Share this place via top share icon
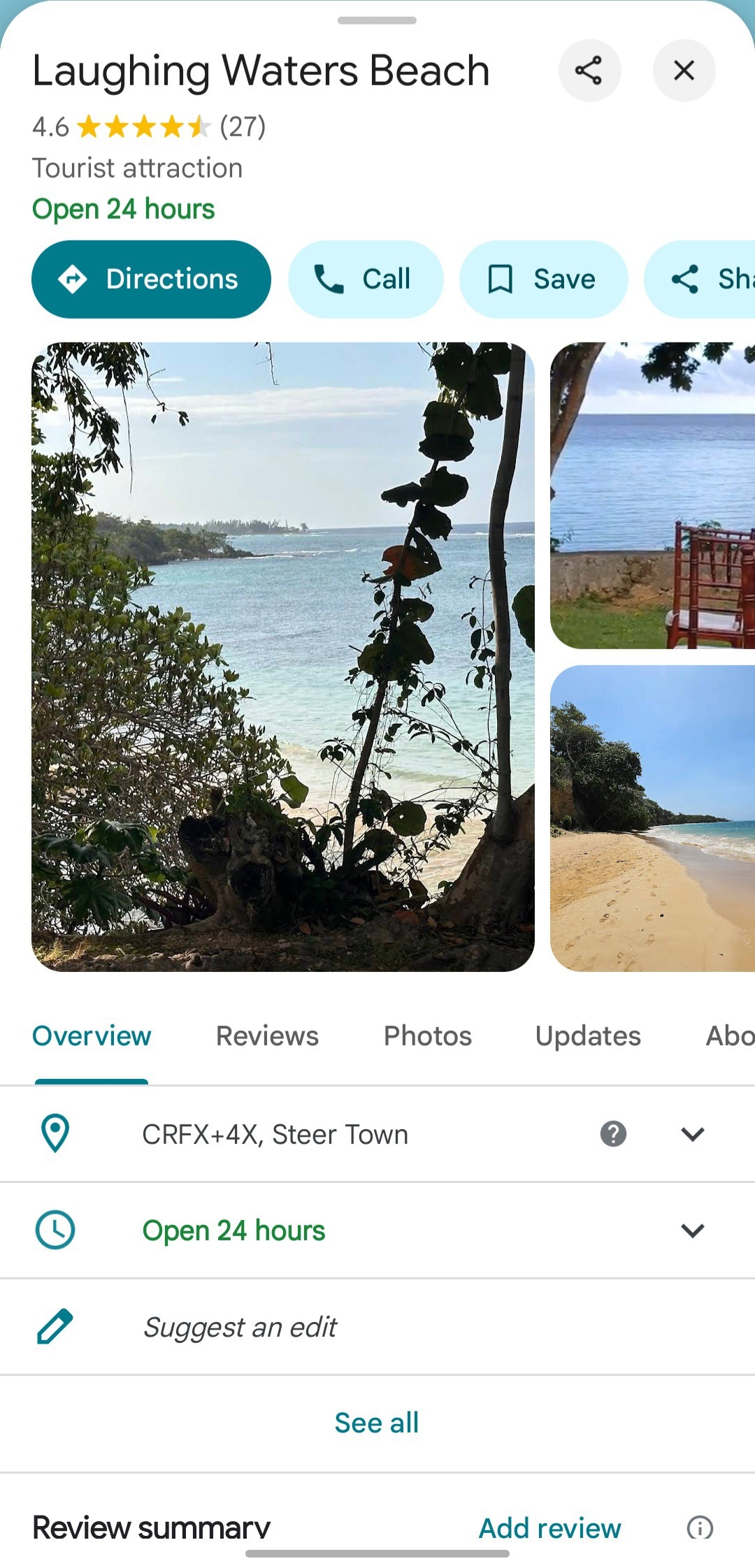The image size is (755, 1568). [x=589, y=71]
